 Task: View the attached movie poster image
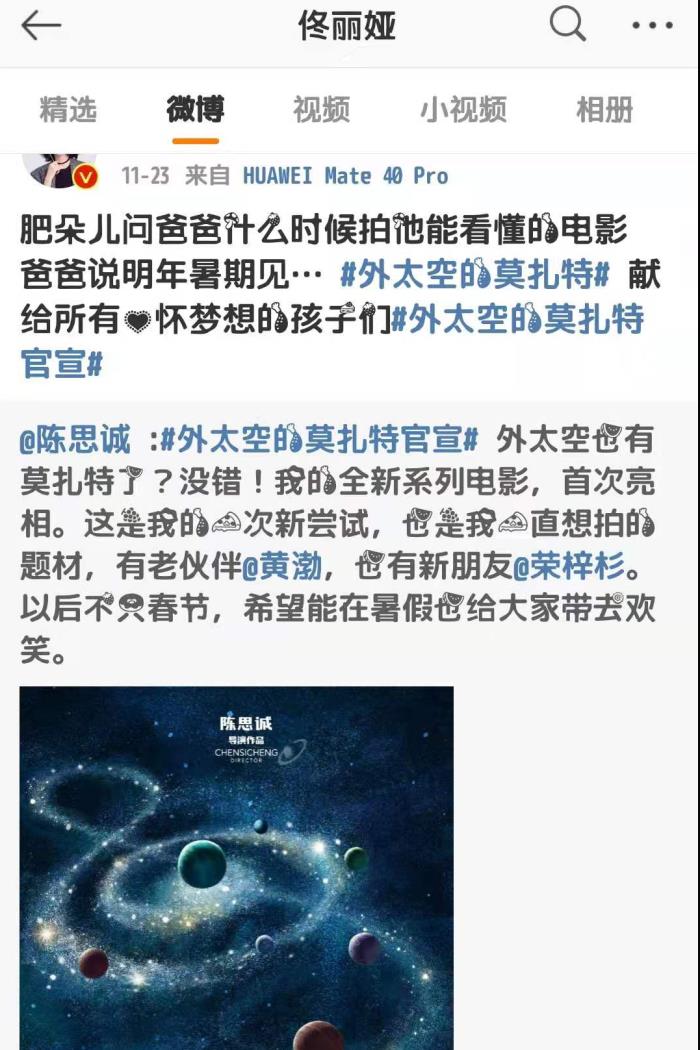(236, 867)
